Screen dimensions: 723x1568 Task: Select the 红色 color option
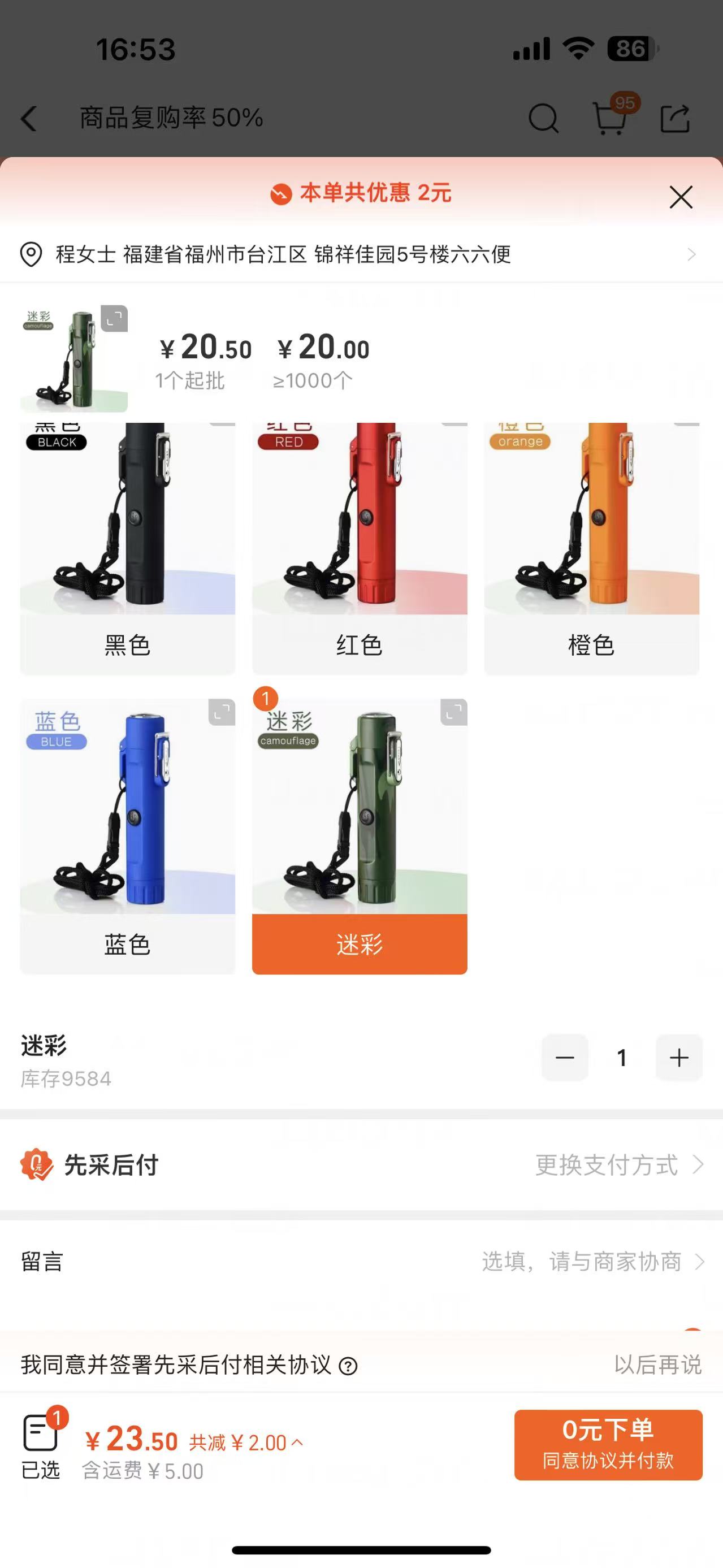[x=359, y=644]
